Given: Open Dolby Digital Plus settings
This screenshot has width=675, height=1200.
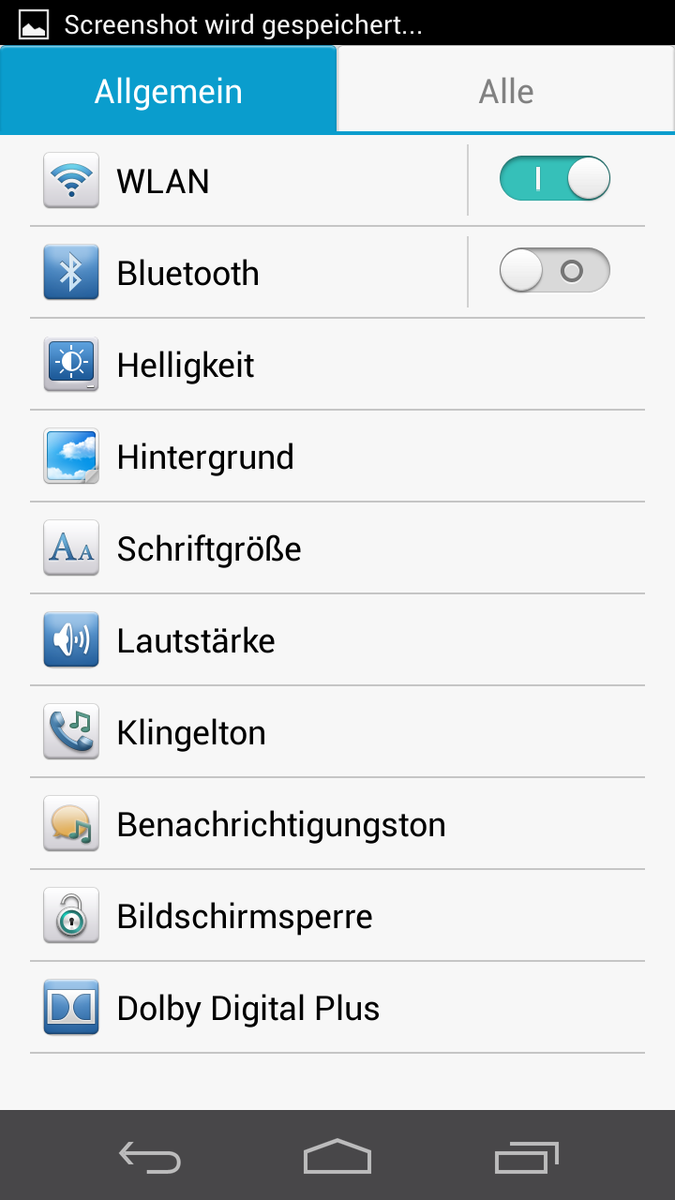Looking at the screenshot, I should [336, 1009].
